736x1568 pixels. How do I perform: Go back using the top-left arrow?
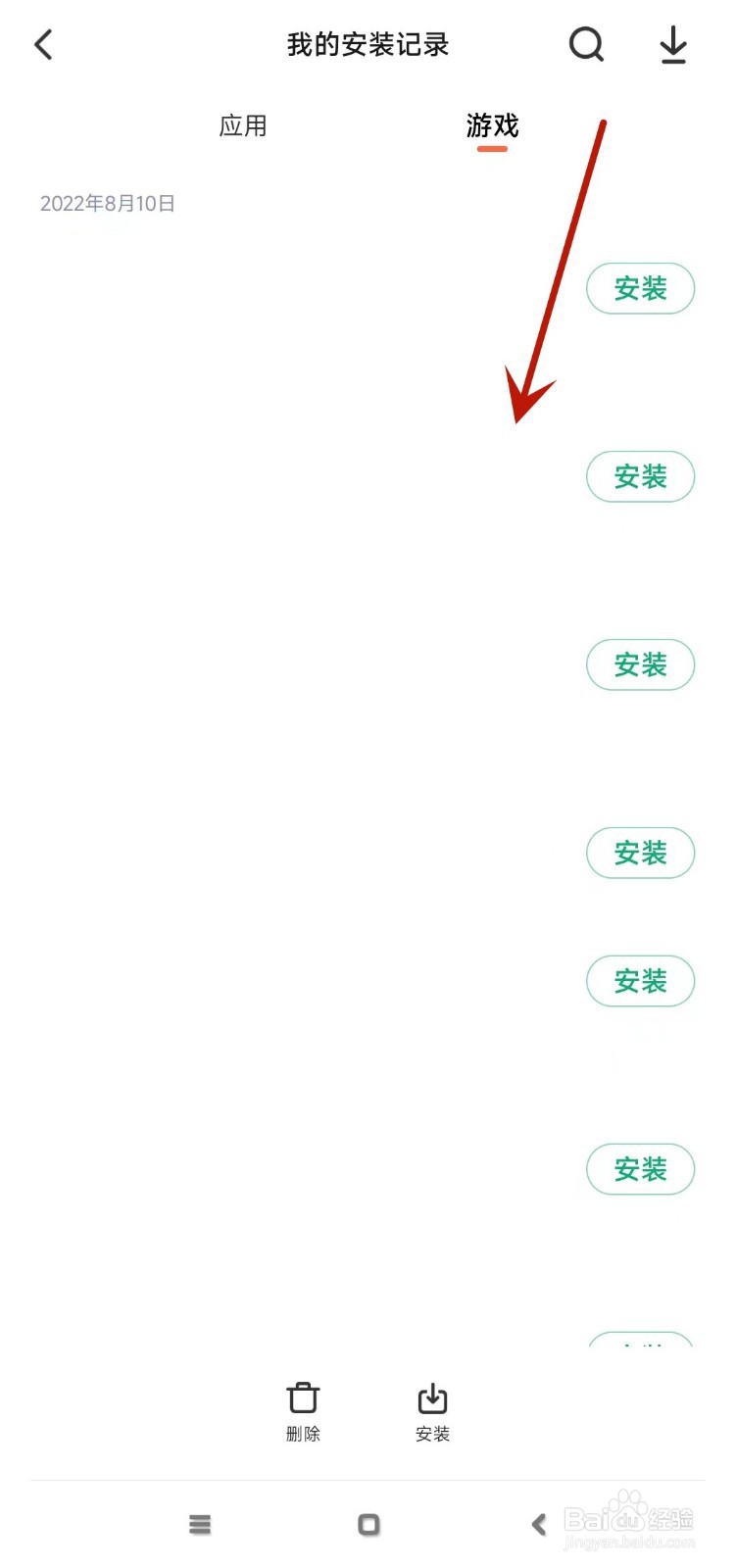pos(43,44)
